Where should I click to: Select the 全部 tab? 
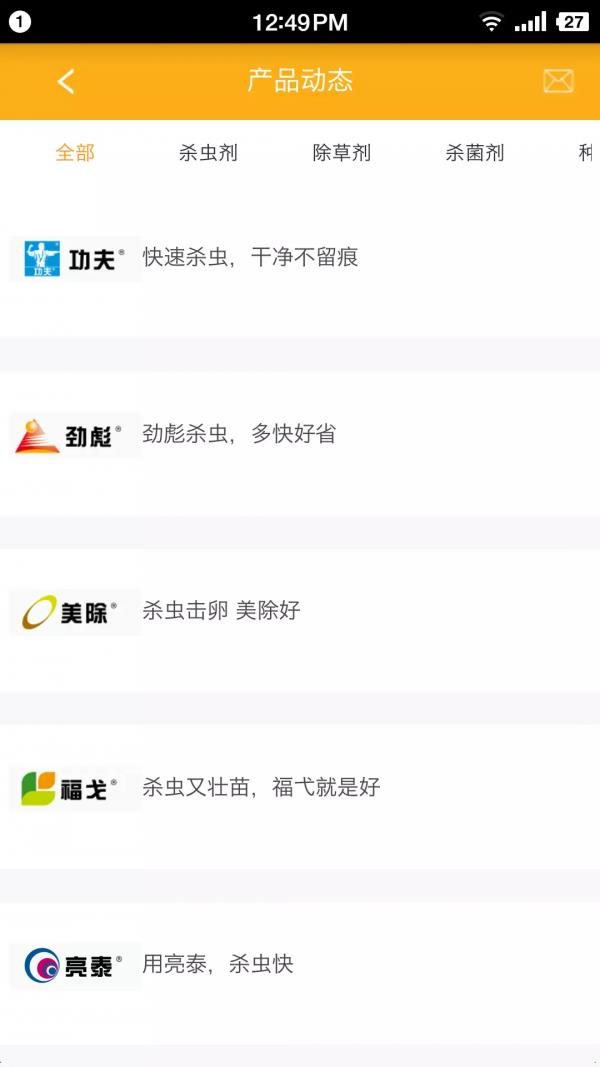[75, 153]
